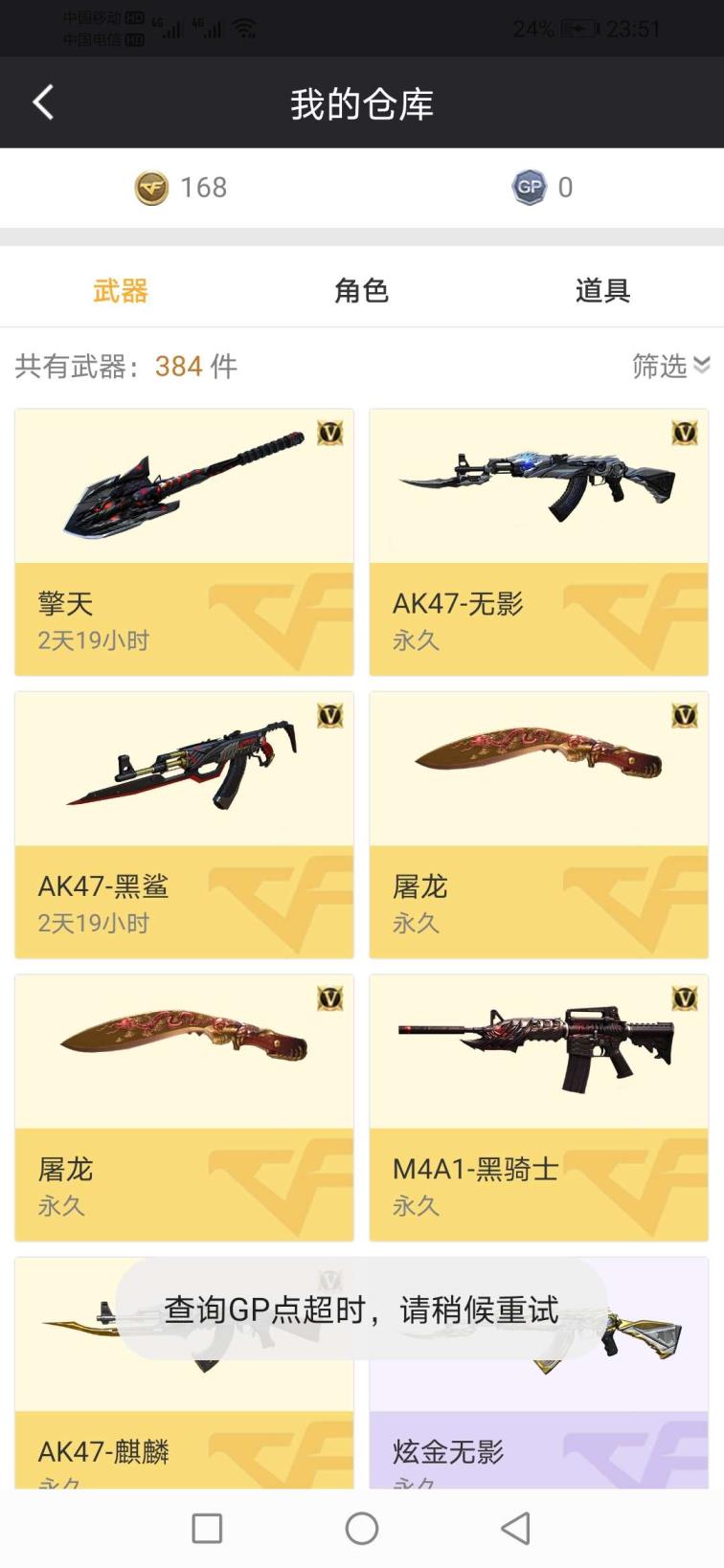Screen dimensions: 724x1568
Task: Open the AK47-无影 weapon card
Action: [x=538, y=542]
